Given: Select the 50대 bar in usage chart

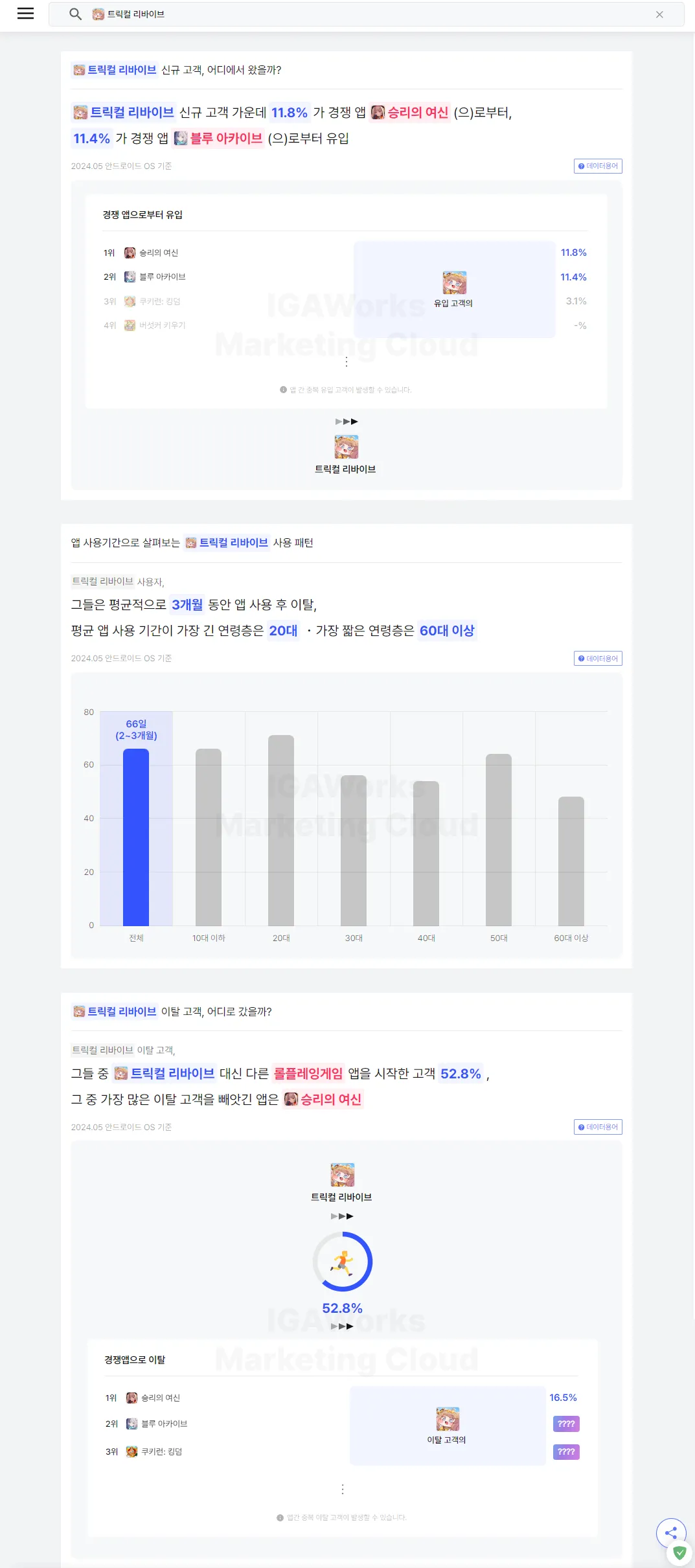Looking at the screenshot, I should tap(498, 839).
